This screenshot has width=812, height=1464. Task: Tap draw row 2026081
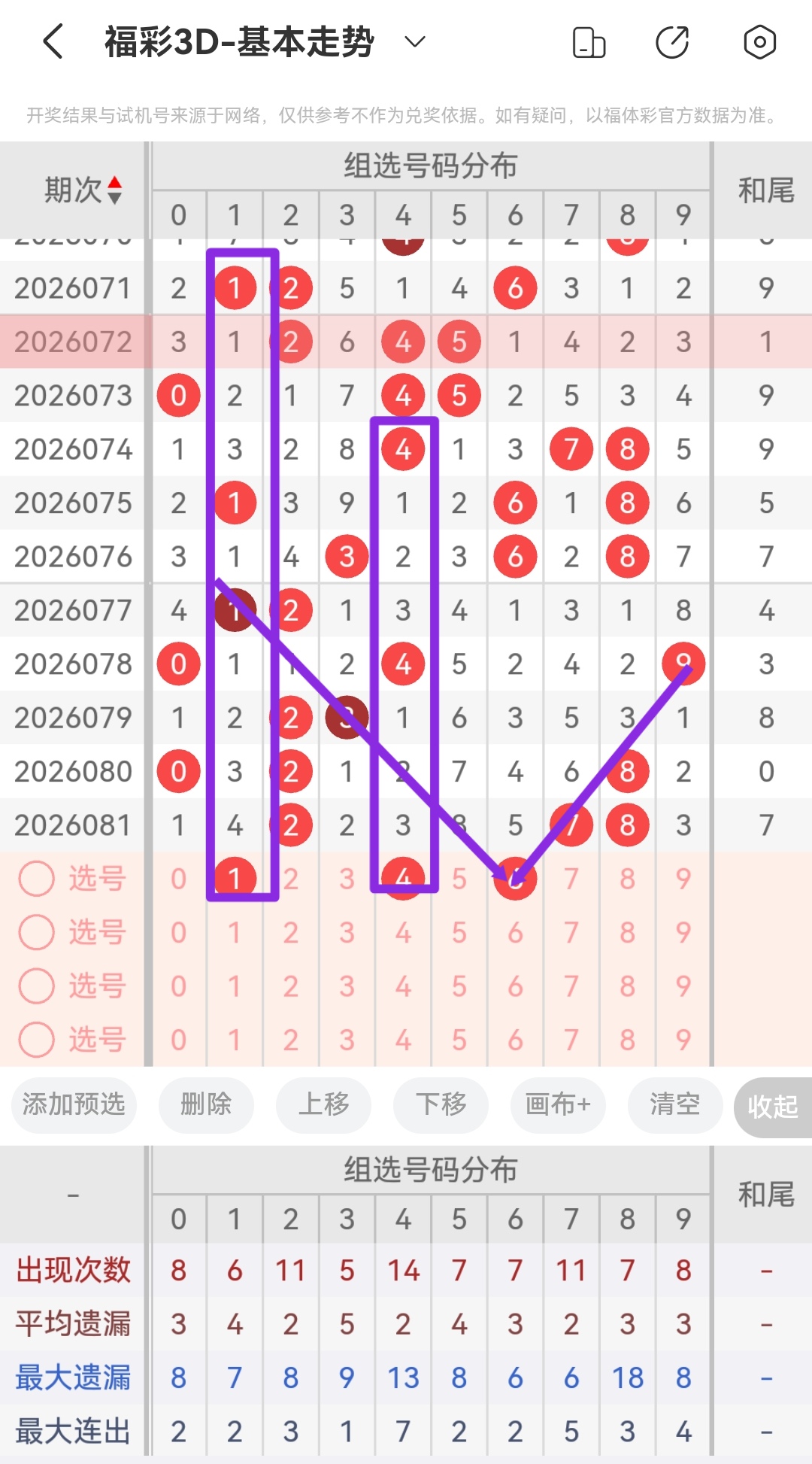coord(73,825)
